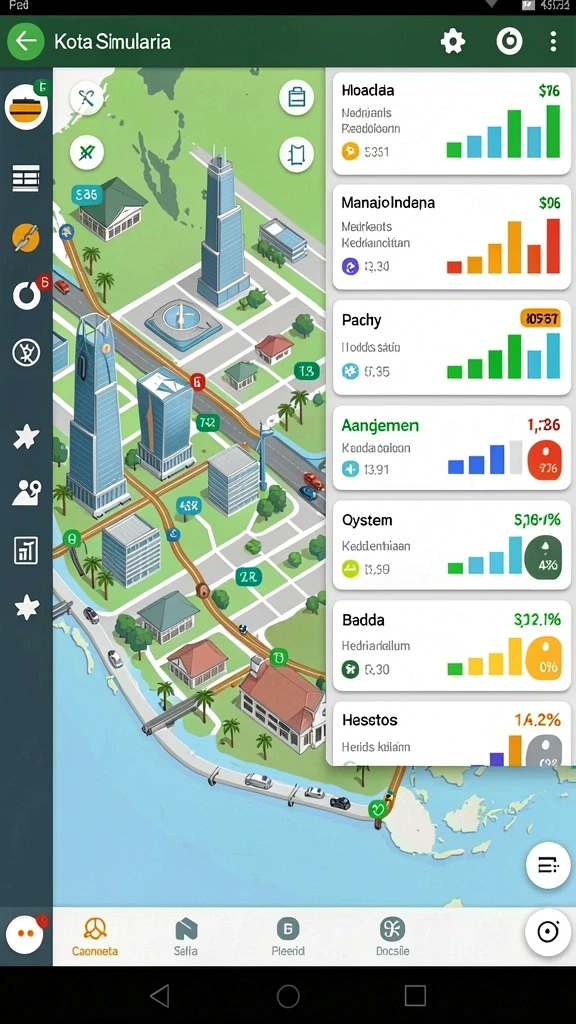Tap the list button above the target button
The image size is (576, 1024).
pyautogui.click(x=548, y=866)
